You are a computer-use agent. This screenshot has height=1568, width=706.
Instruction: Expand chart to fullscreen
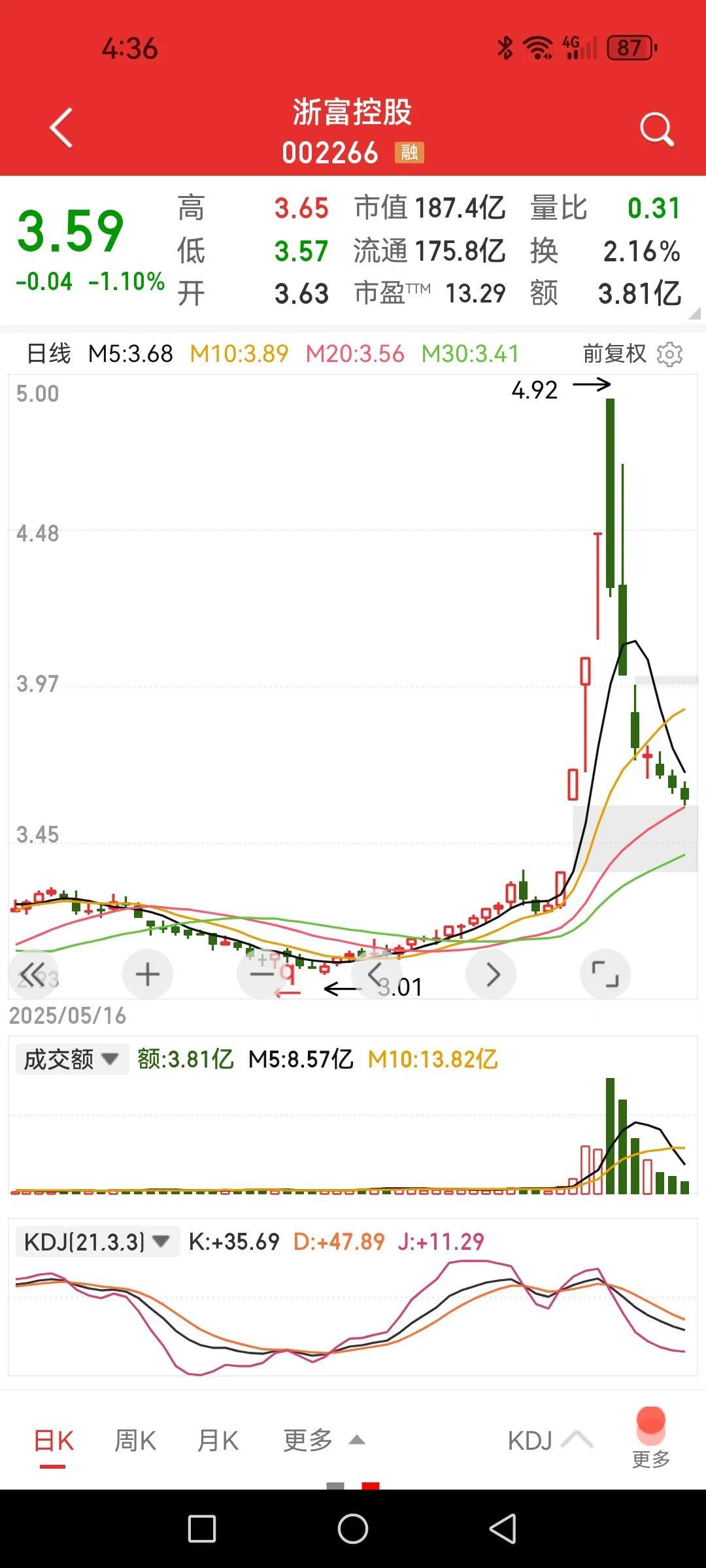605,974
